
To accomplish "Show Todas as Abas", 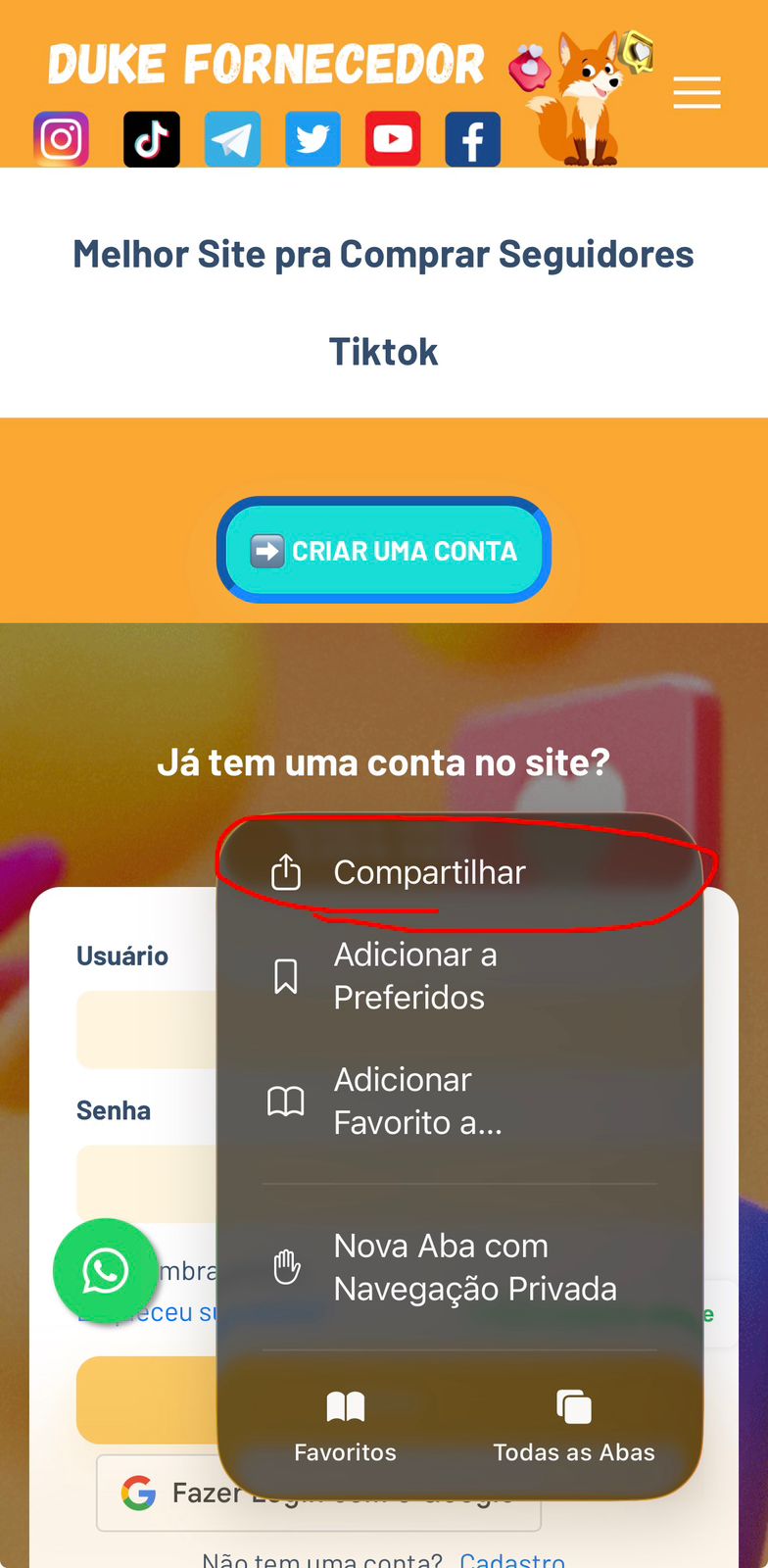I will click(x=574, y=1426).
